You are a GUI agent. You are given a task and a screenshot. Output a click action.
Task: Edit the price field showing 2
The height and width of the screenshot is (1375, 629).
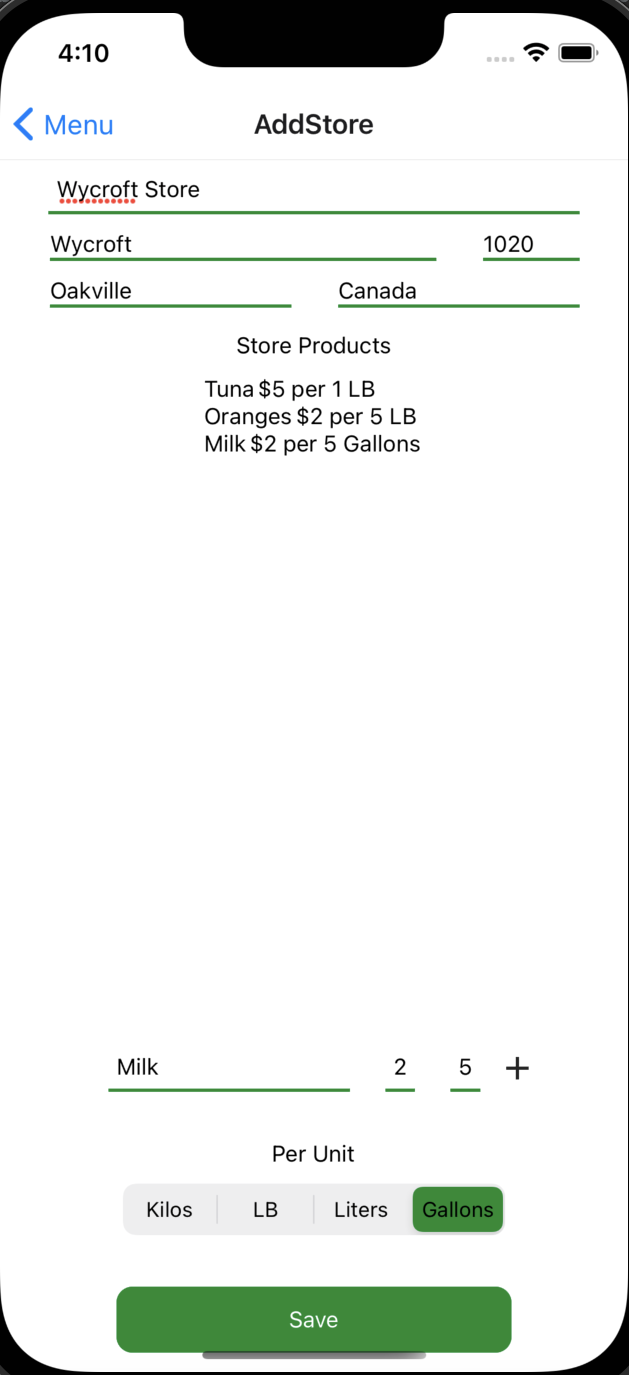tap(400, 1067)
